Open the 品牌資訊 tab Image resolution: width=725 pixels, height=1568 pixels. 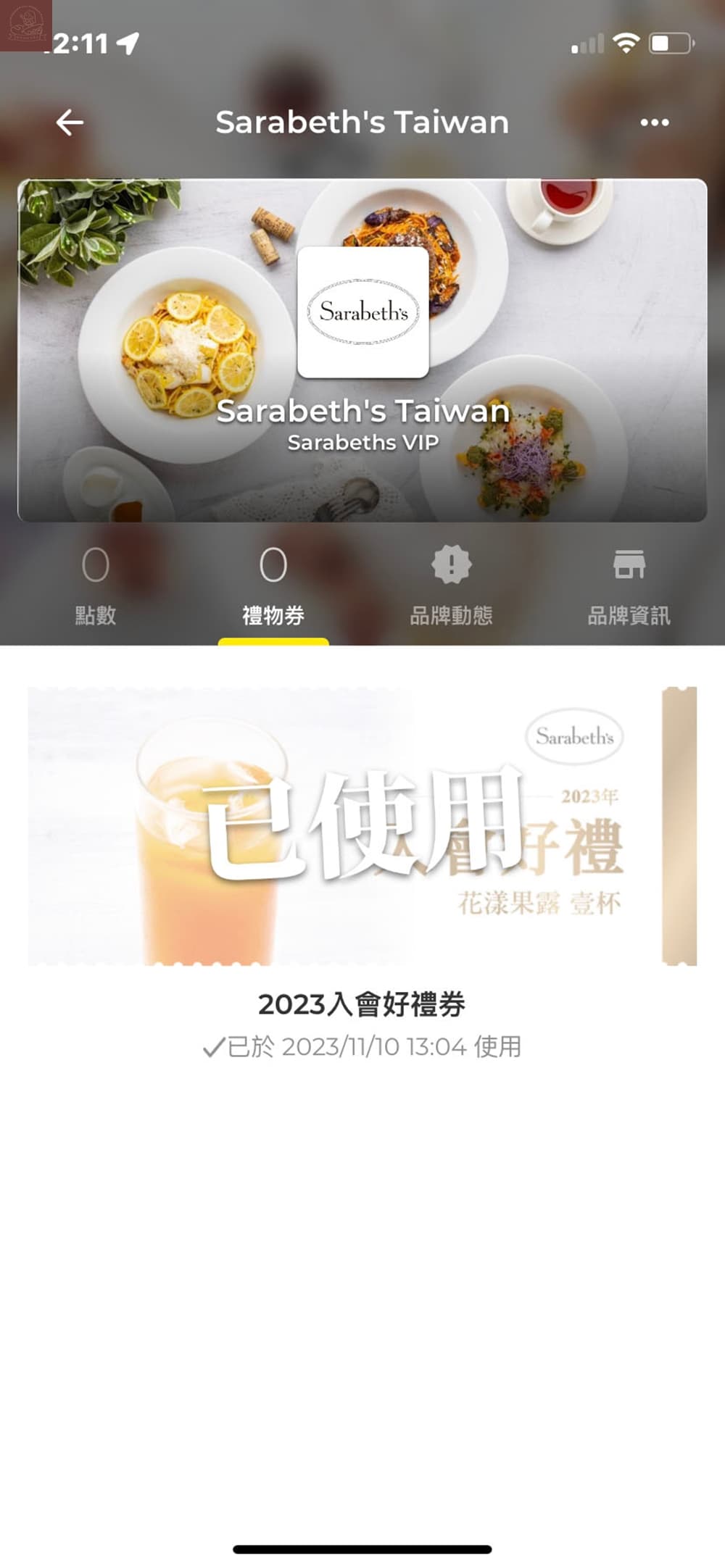630,613
